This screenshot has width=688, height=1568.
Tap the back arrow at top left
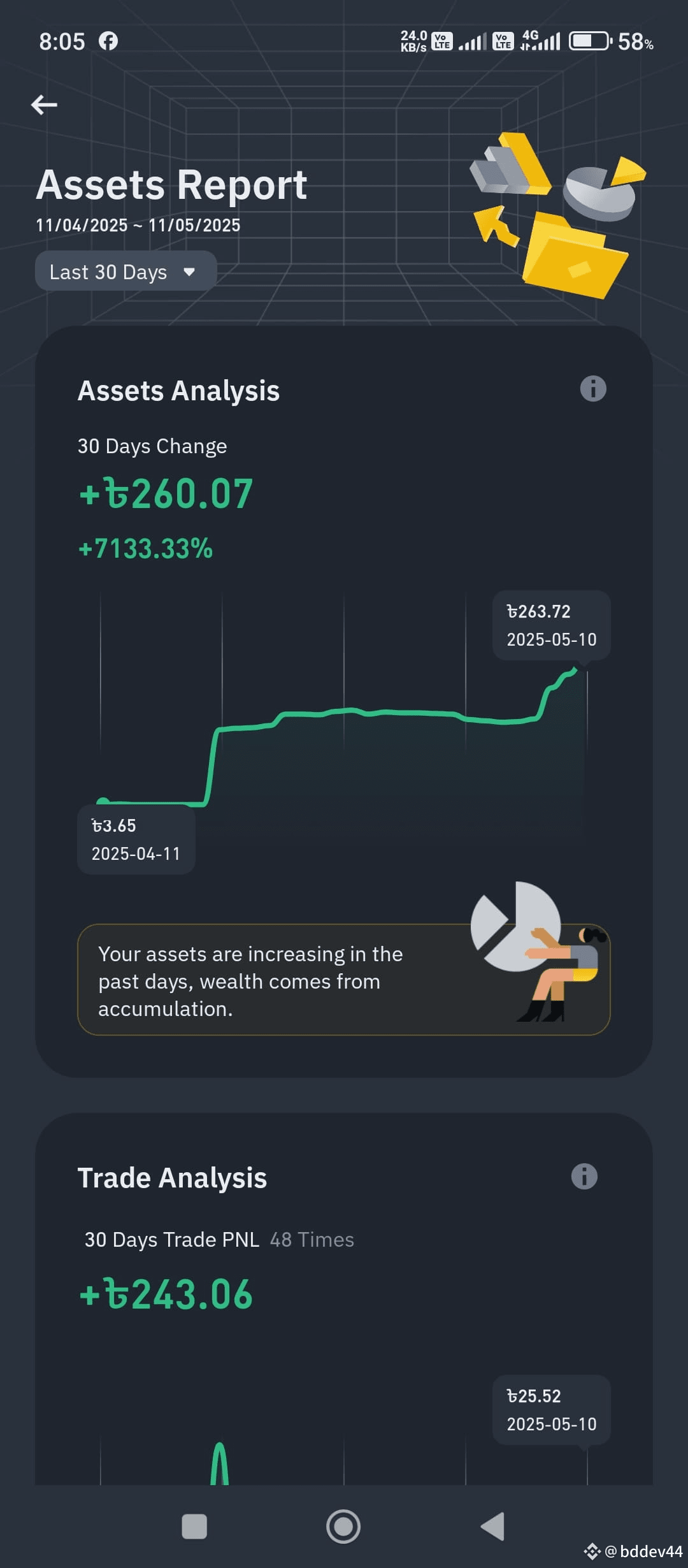tap(43, 104)
